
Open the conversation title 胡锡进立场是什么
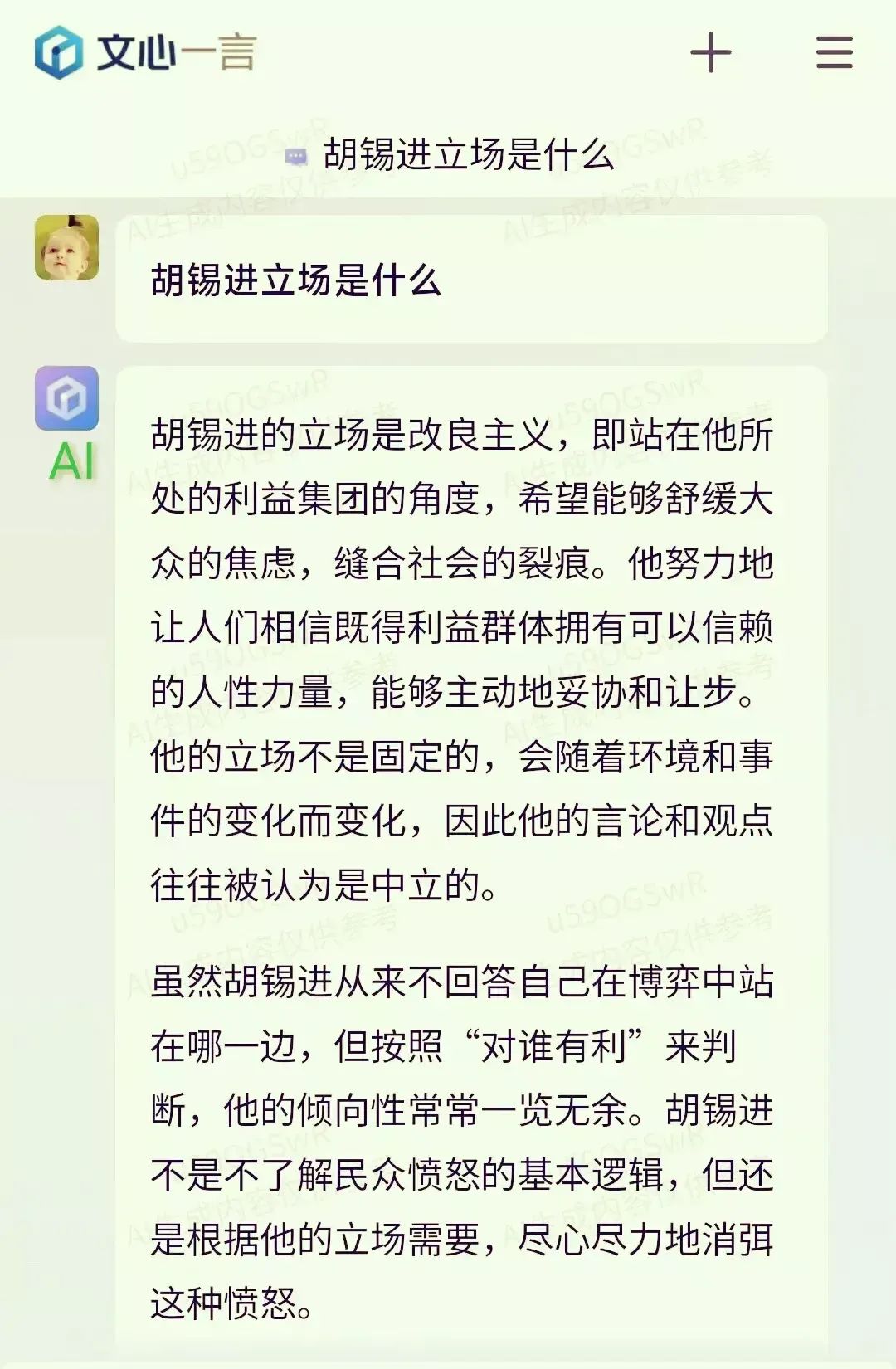pyautogui.click(x=467, y=155)
